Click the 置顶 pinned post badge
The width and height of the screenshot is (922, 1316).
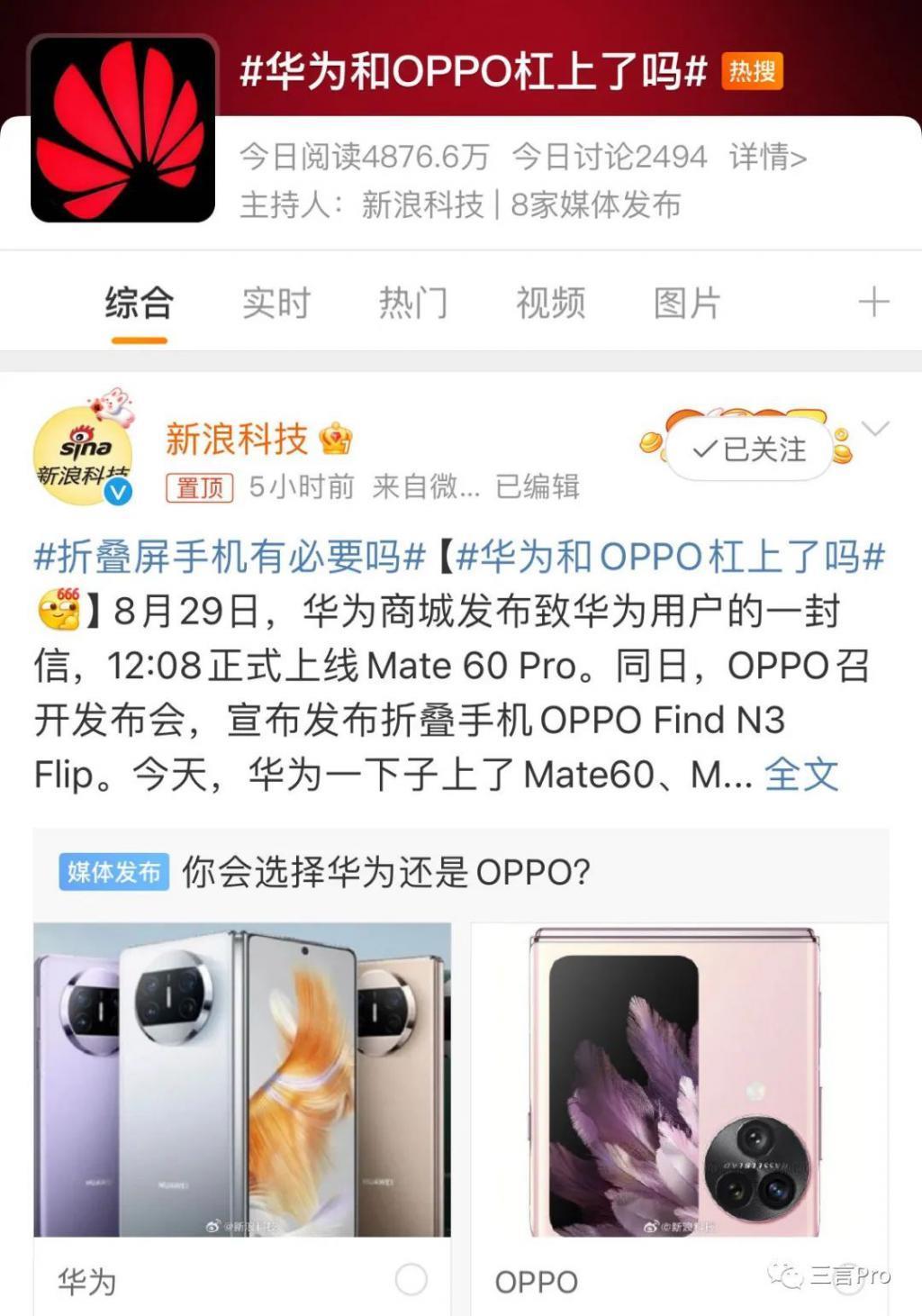point(198,488)
